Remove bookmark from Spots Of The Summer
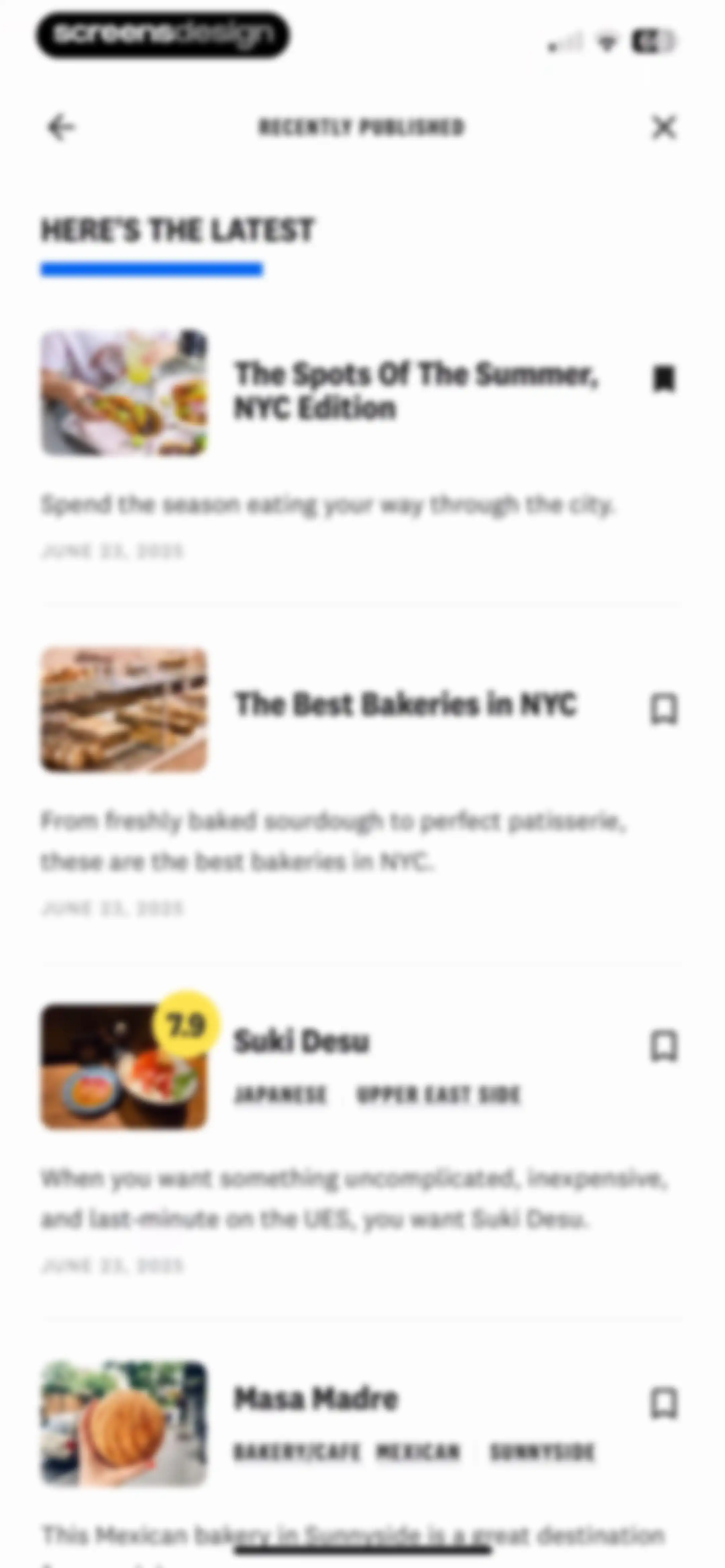 point(664,379)
